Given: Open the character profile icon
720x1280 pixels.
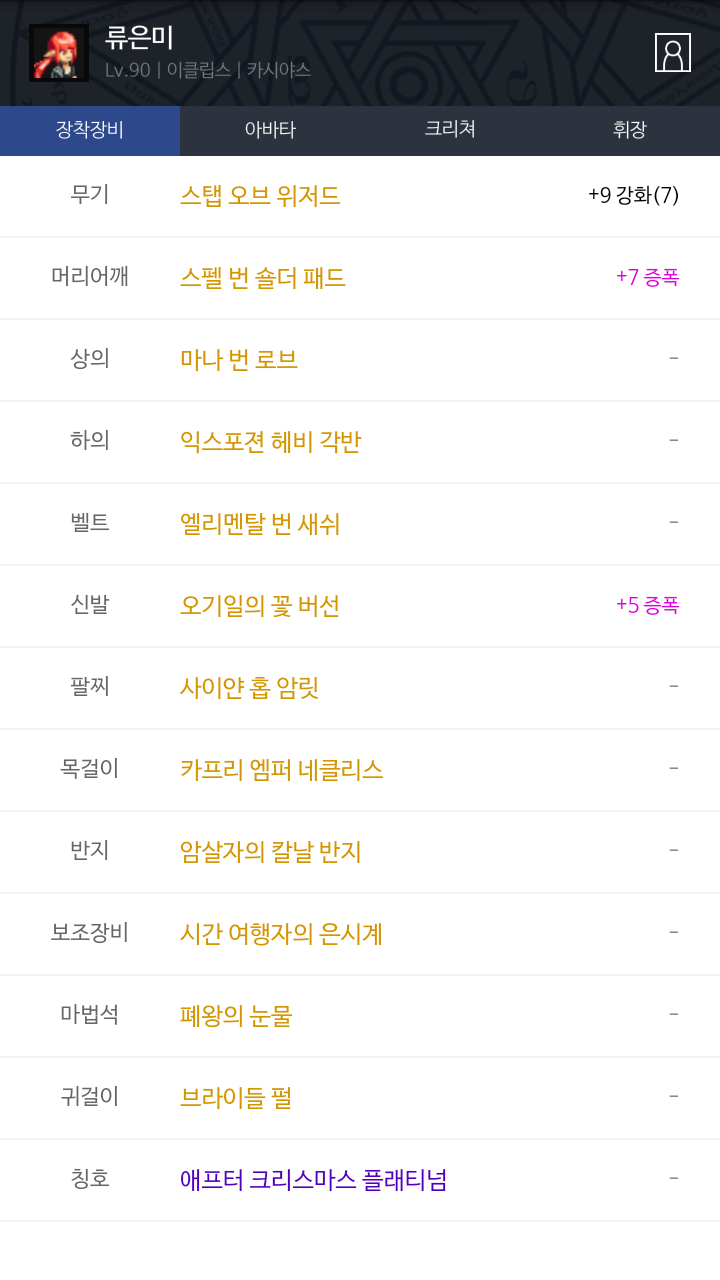Looking at the screenshot, I should (x=672, y=52).
